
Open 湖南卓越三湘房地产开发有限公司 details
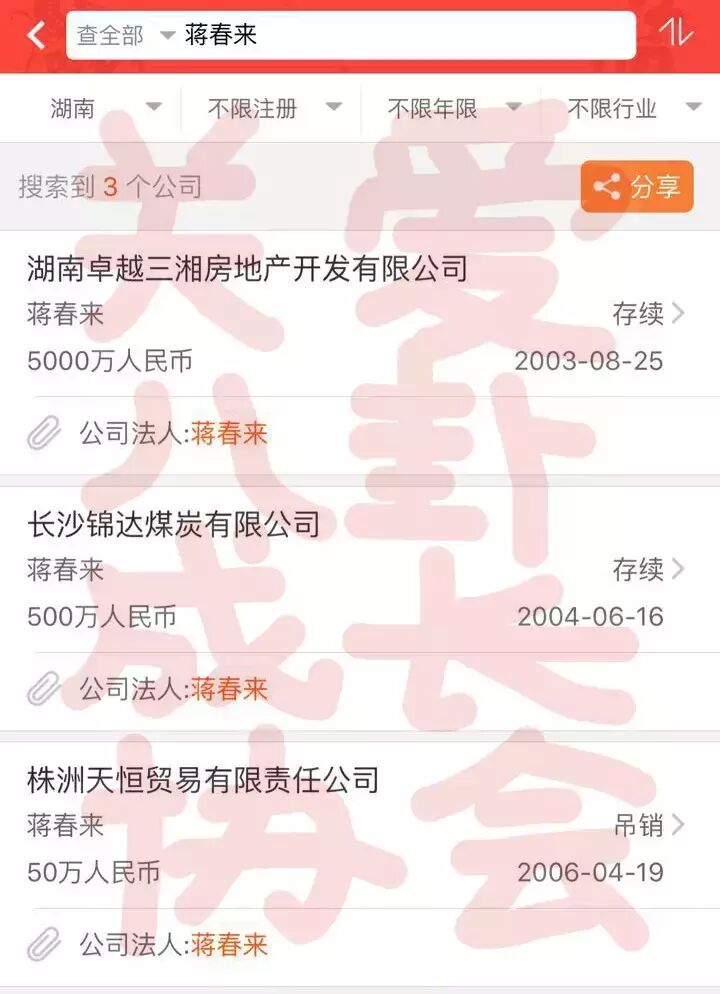pyautogui.click(x=248, y=268)
